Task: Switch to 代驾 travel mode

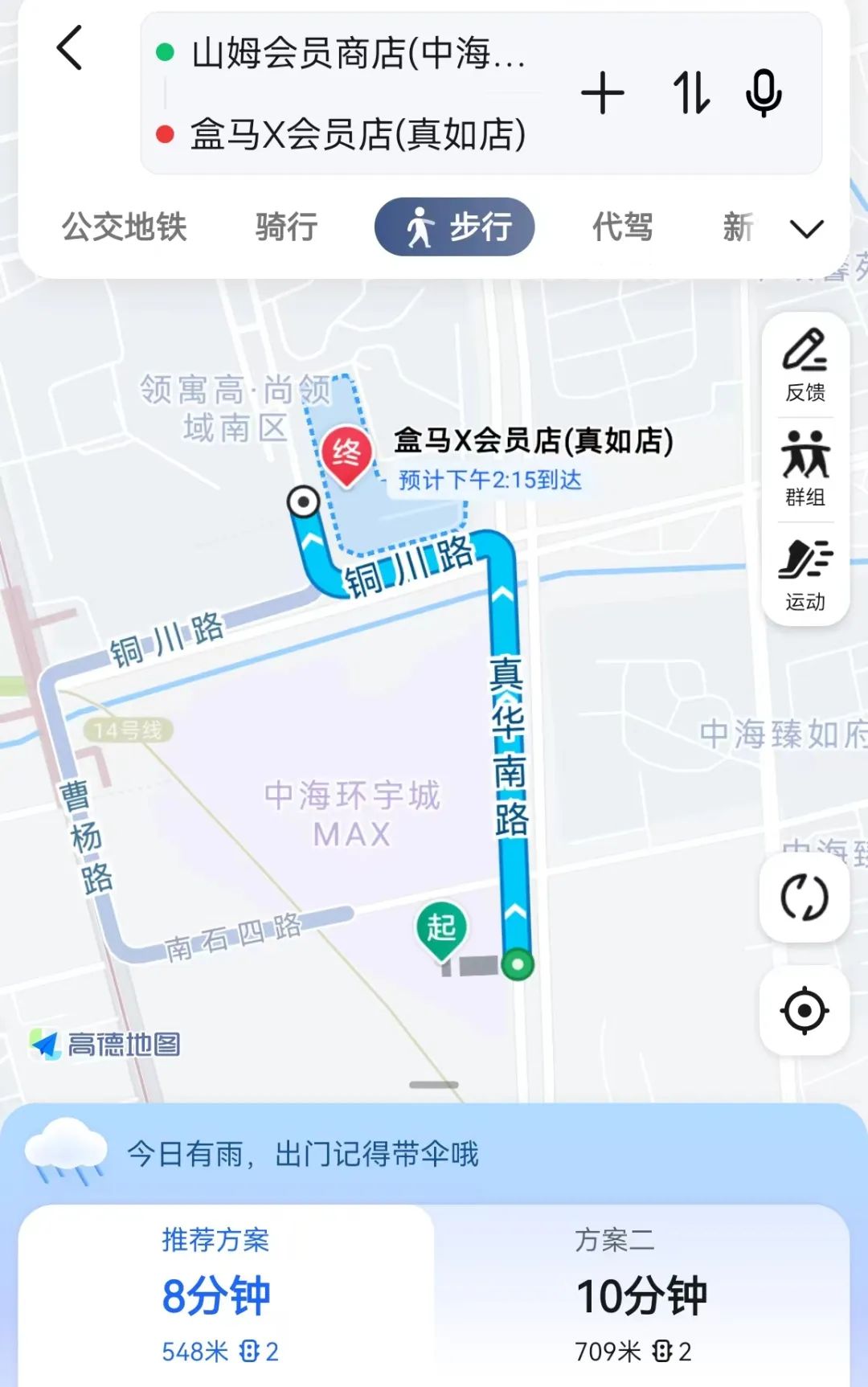Action: [x=623, y=227]
